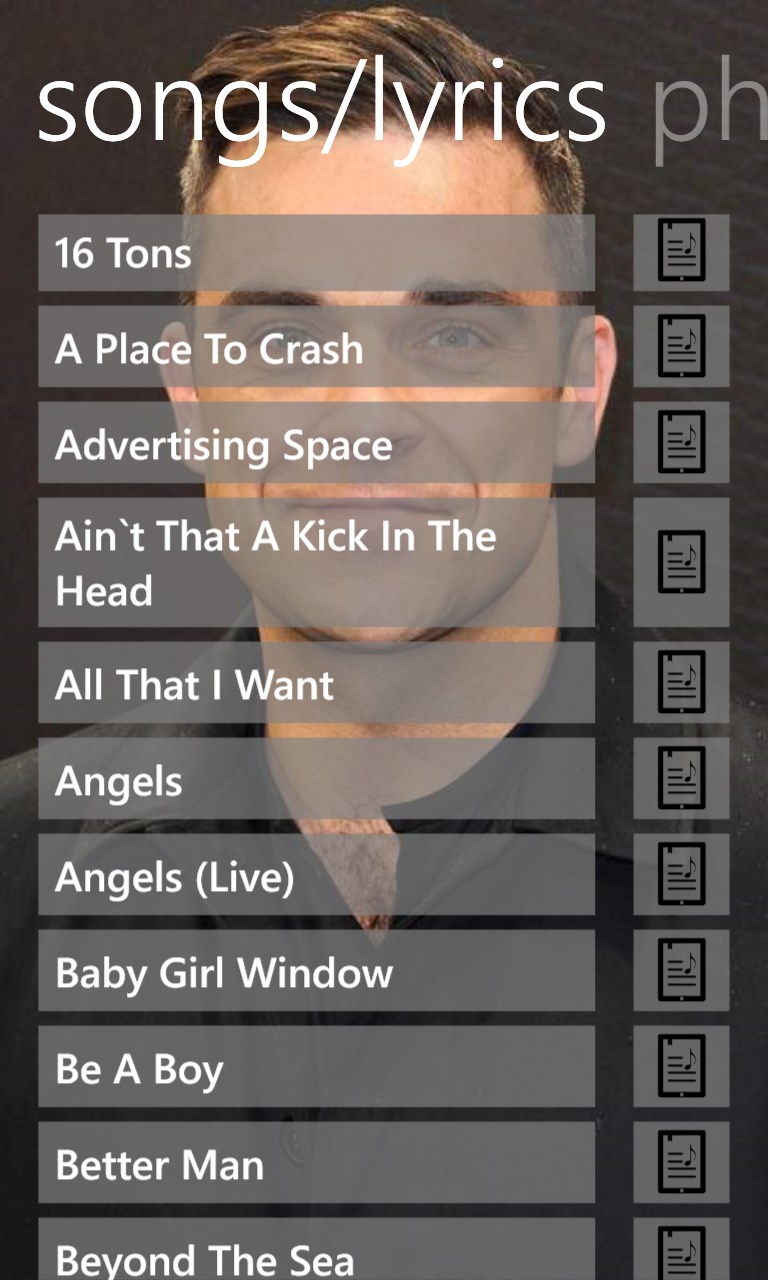The image size is (768, 1280).
Task: Select lyrics icon next to All That I Want
Action: (681, 684)
